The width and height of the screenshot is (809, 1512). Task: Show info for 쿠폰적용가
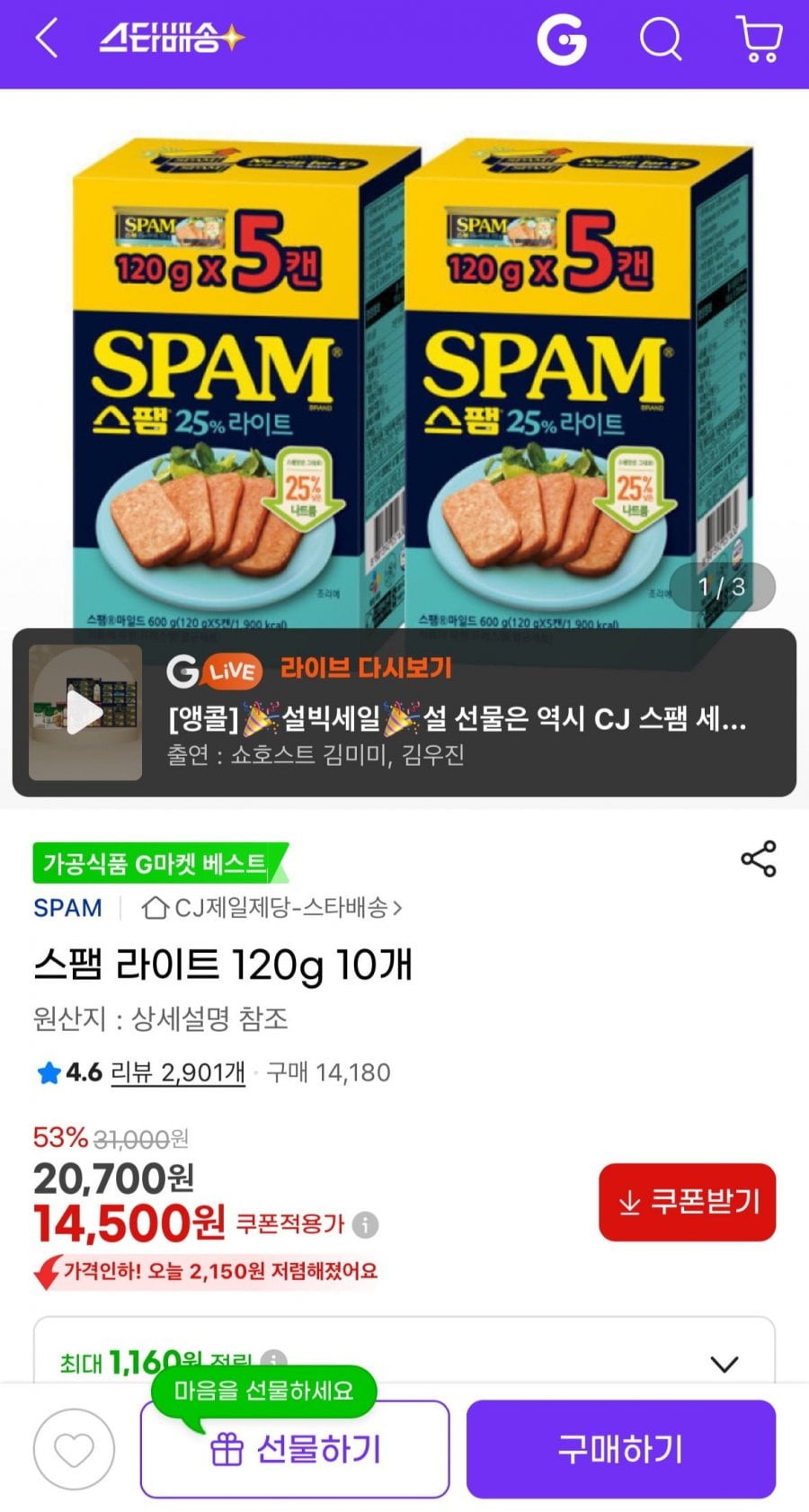pos(365,1224)
